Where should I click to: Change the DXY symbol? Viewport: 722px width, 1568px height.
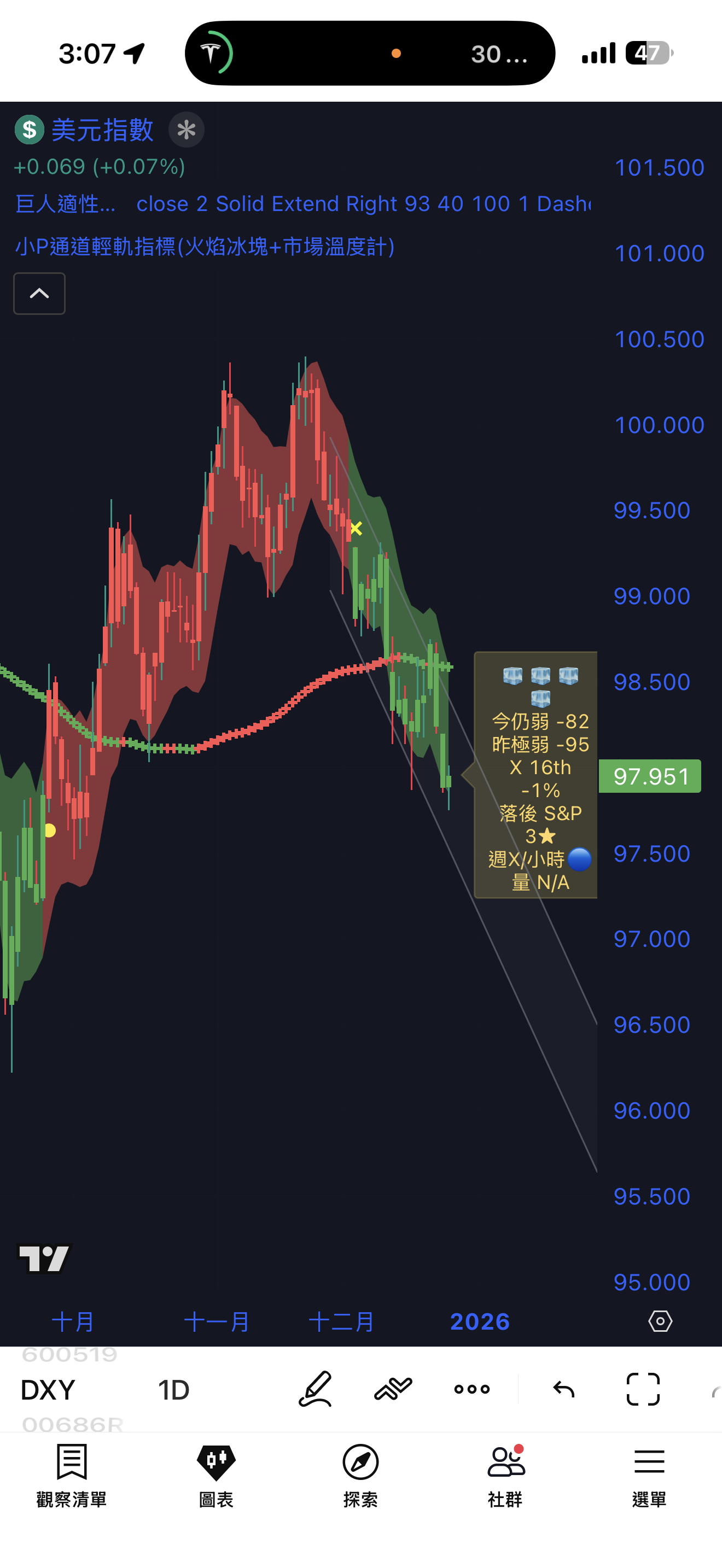[x=48, y=1390]
